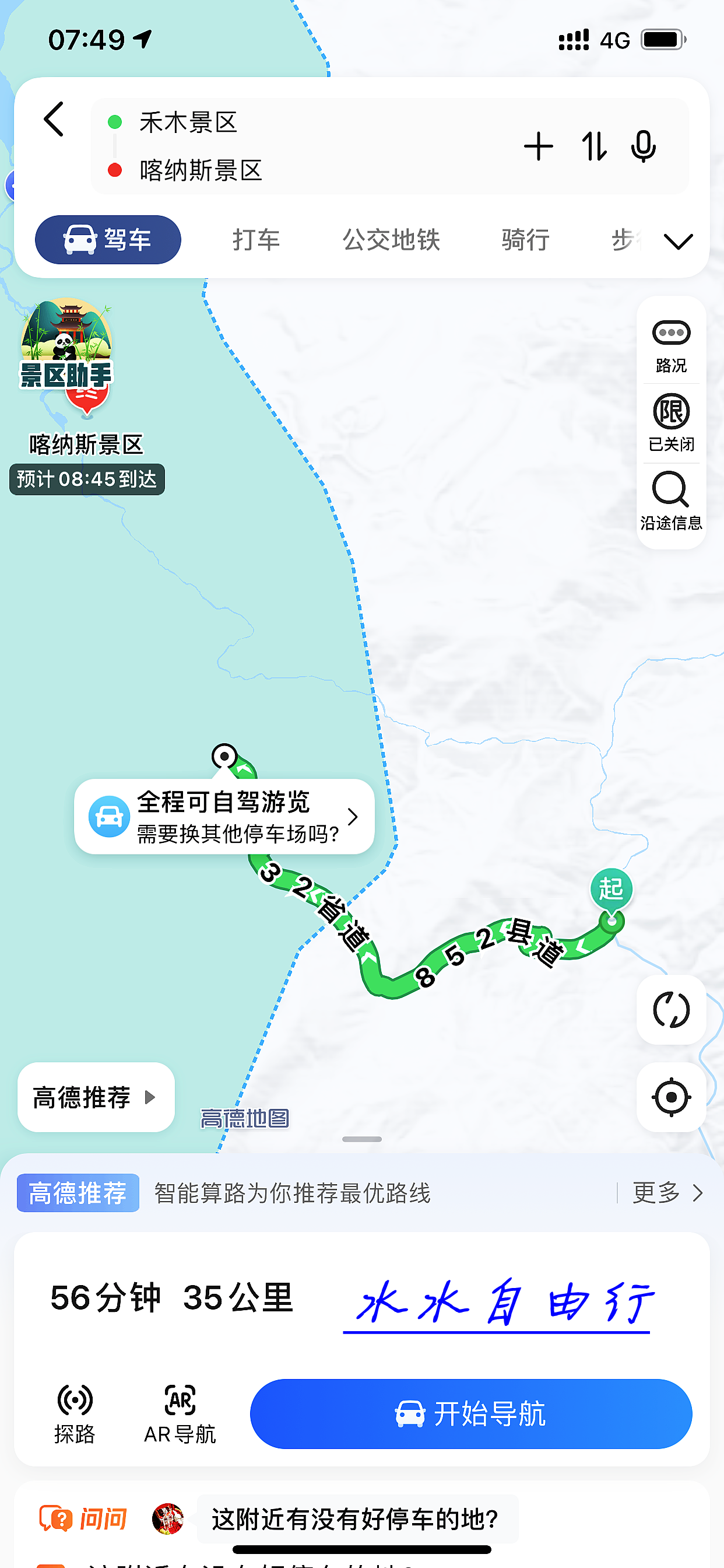Add a waypoint with the plus icon
The image size is (724, 1568).
coord(539,146)
